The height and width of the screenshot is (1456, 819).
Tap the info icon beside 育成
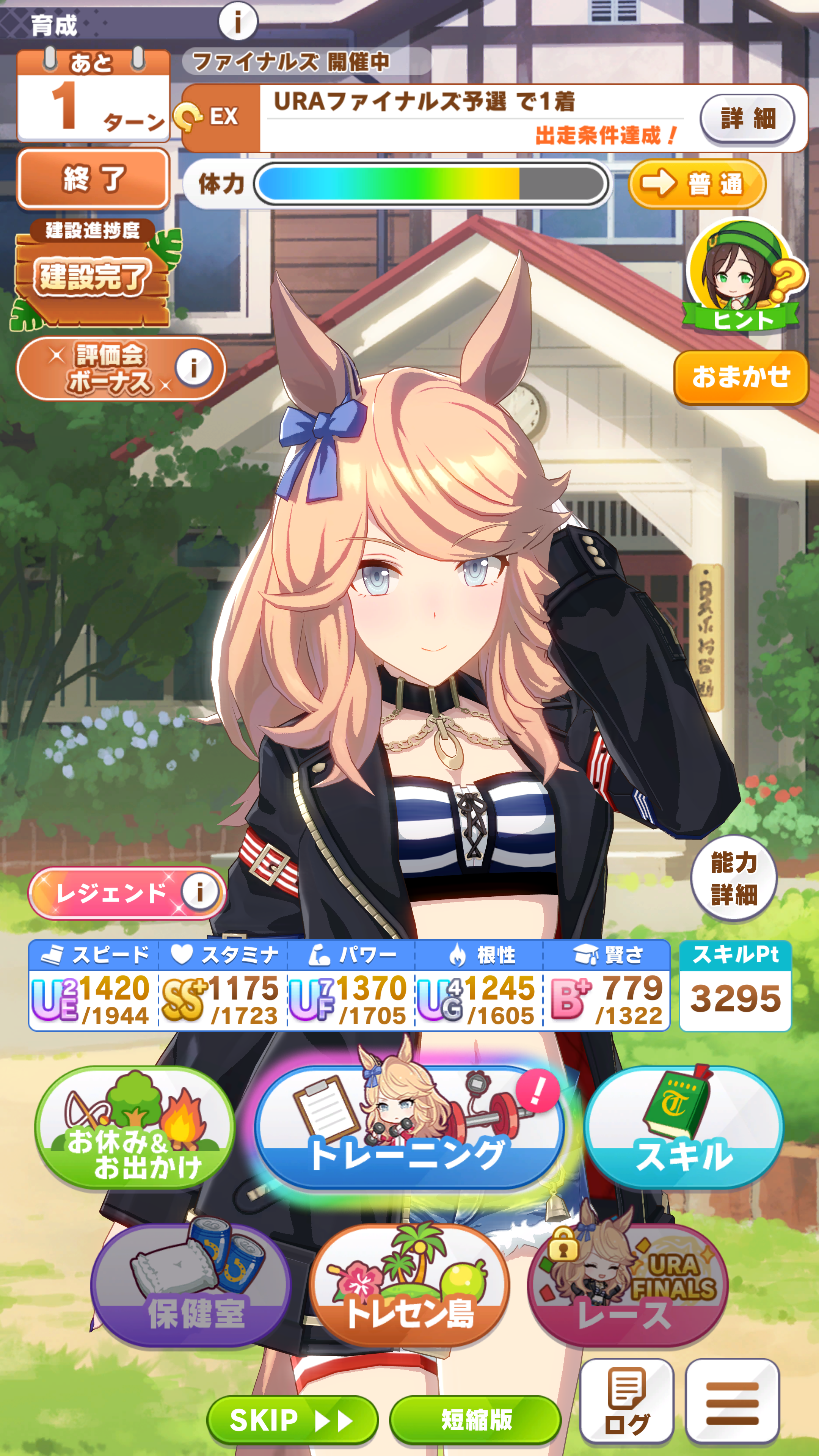(237, 22)
